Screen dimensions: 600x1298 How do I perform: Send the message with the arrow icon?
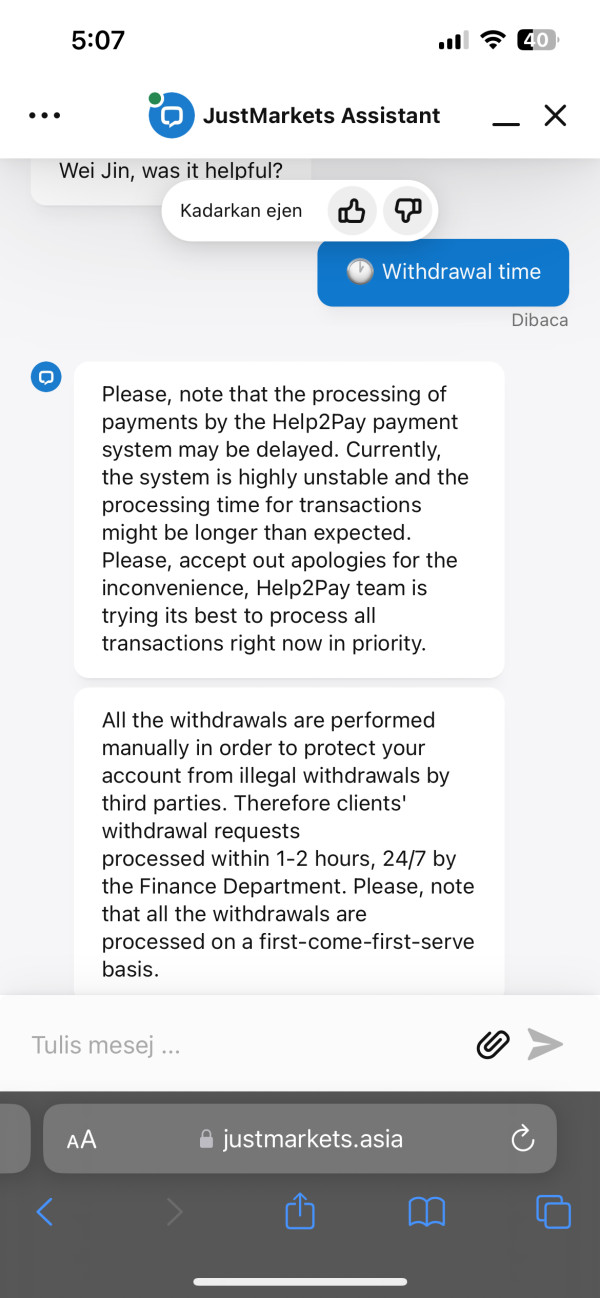pos(546,1045)
